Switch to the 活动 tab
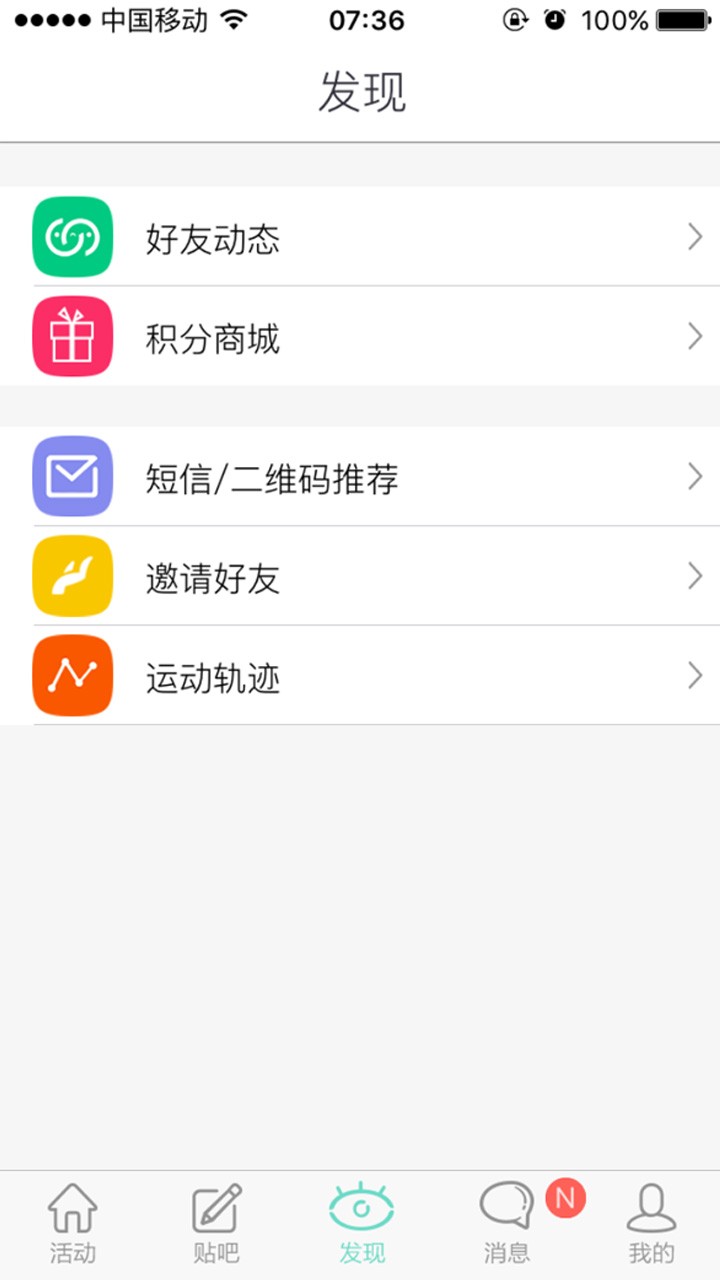The width and height of the screenshot is (720, 1280). point(73,1224)
